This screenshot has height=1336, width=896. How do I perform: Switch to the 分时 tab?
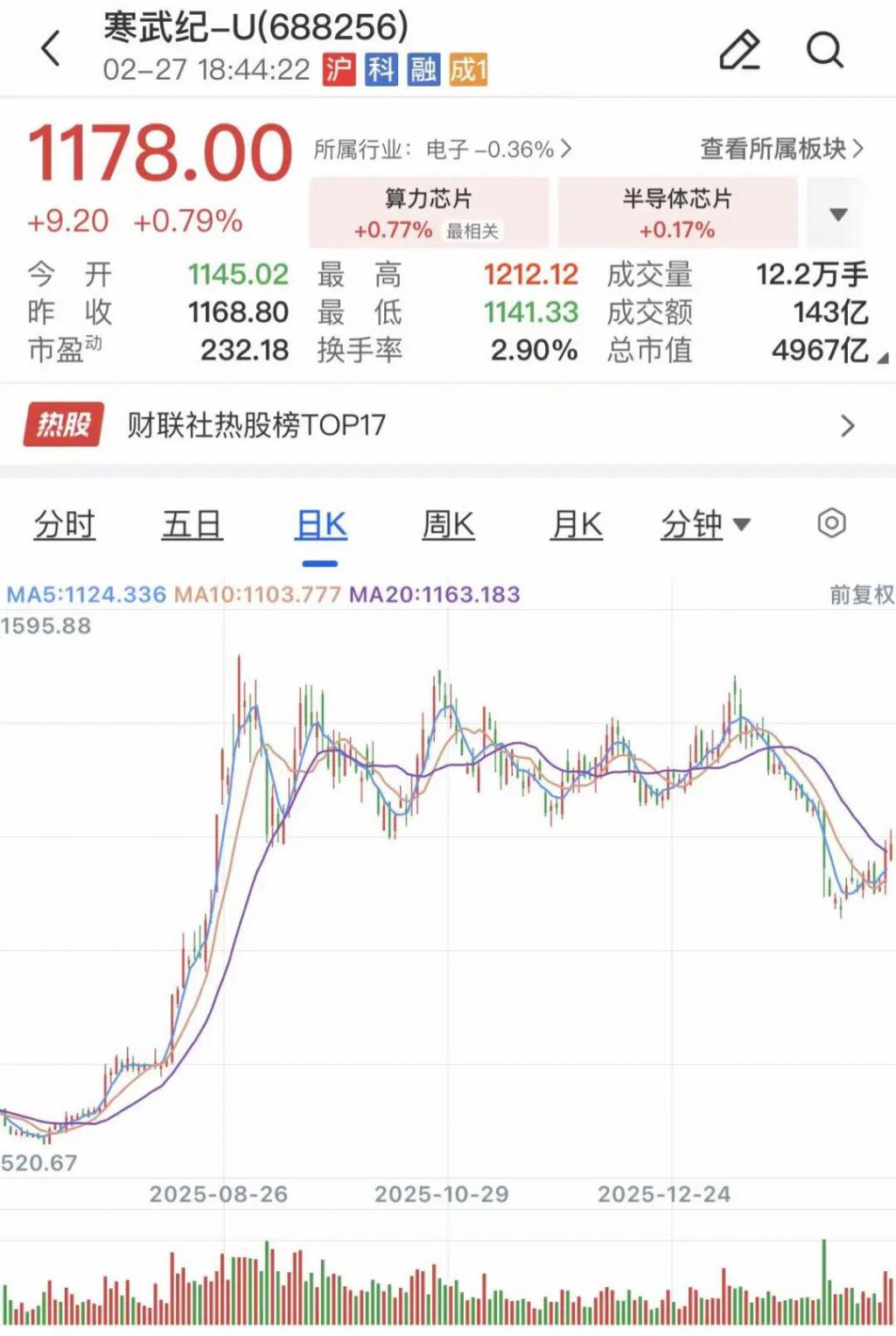64,525
